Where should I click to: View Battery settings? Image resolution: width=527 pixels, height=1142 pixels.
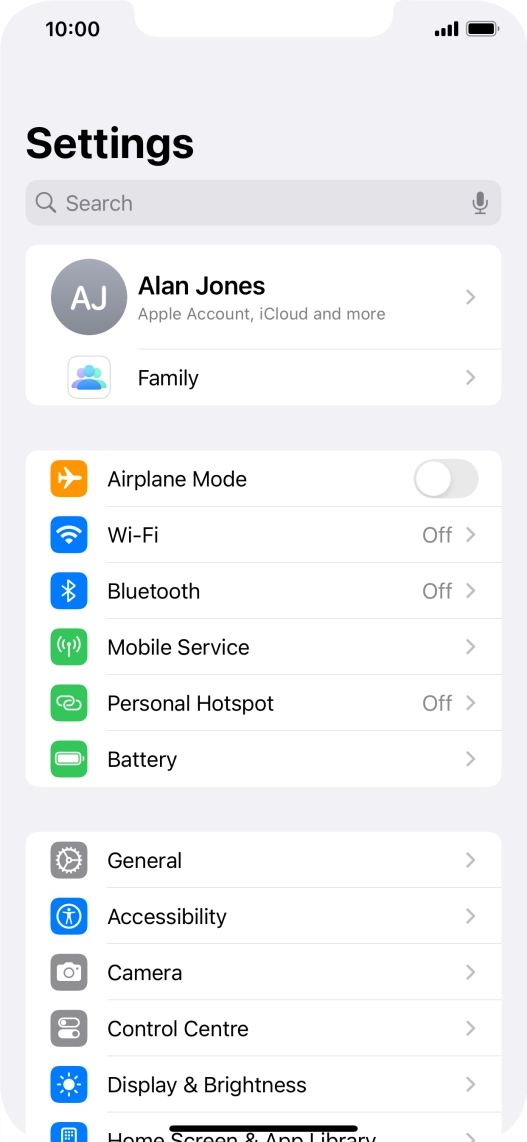click(263, 759)
